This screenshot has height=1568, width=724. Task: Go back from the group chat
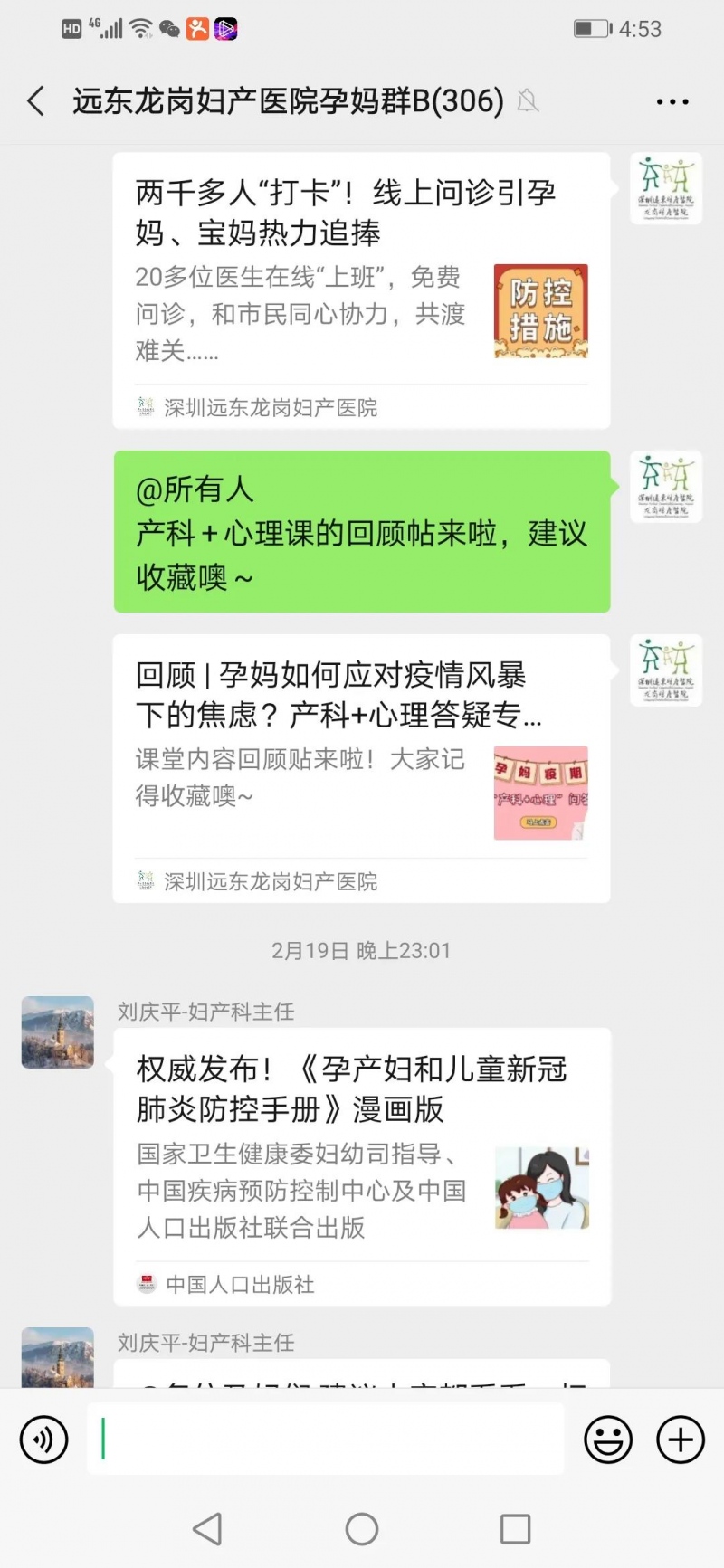36,101
